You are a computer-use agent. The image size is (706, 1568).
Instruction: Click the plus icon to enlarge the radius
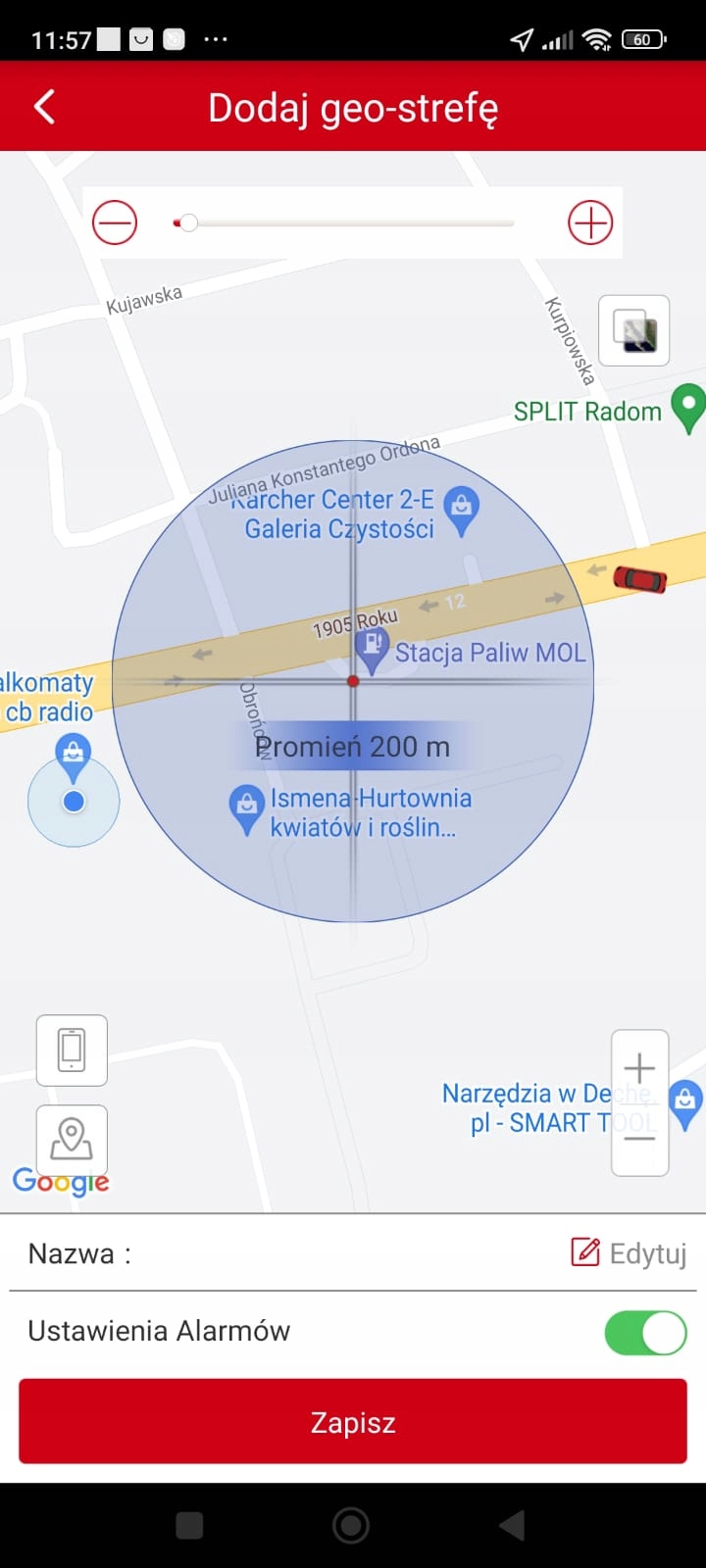click(590, 221)
